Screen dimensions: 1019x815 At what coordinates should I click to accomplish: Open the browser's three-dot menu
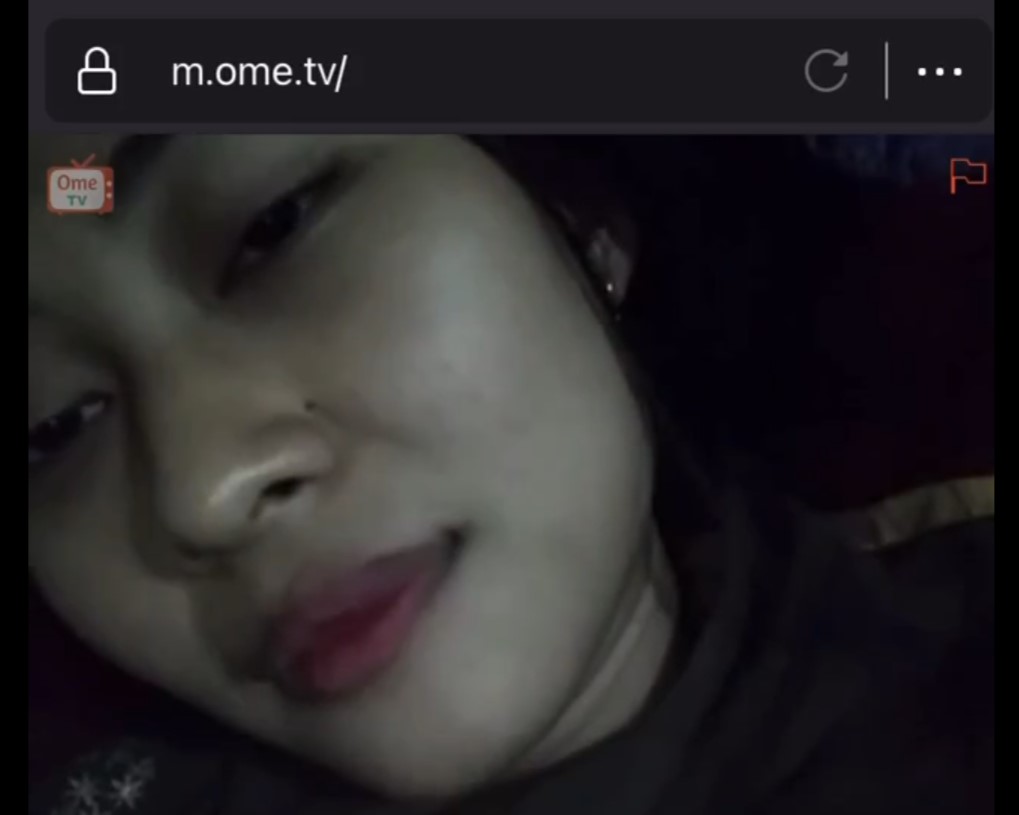point(939,72)
